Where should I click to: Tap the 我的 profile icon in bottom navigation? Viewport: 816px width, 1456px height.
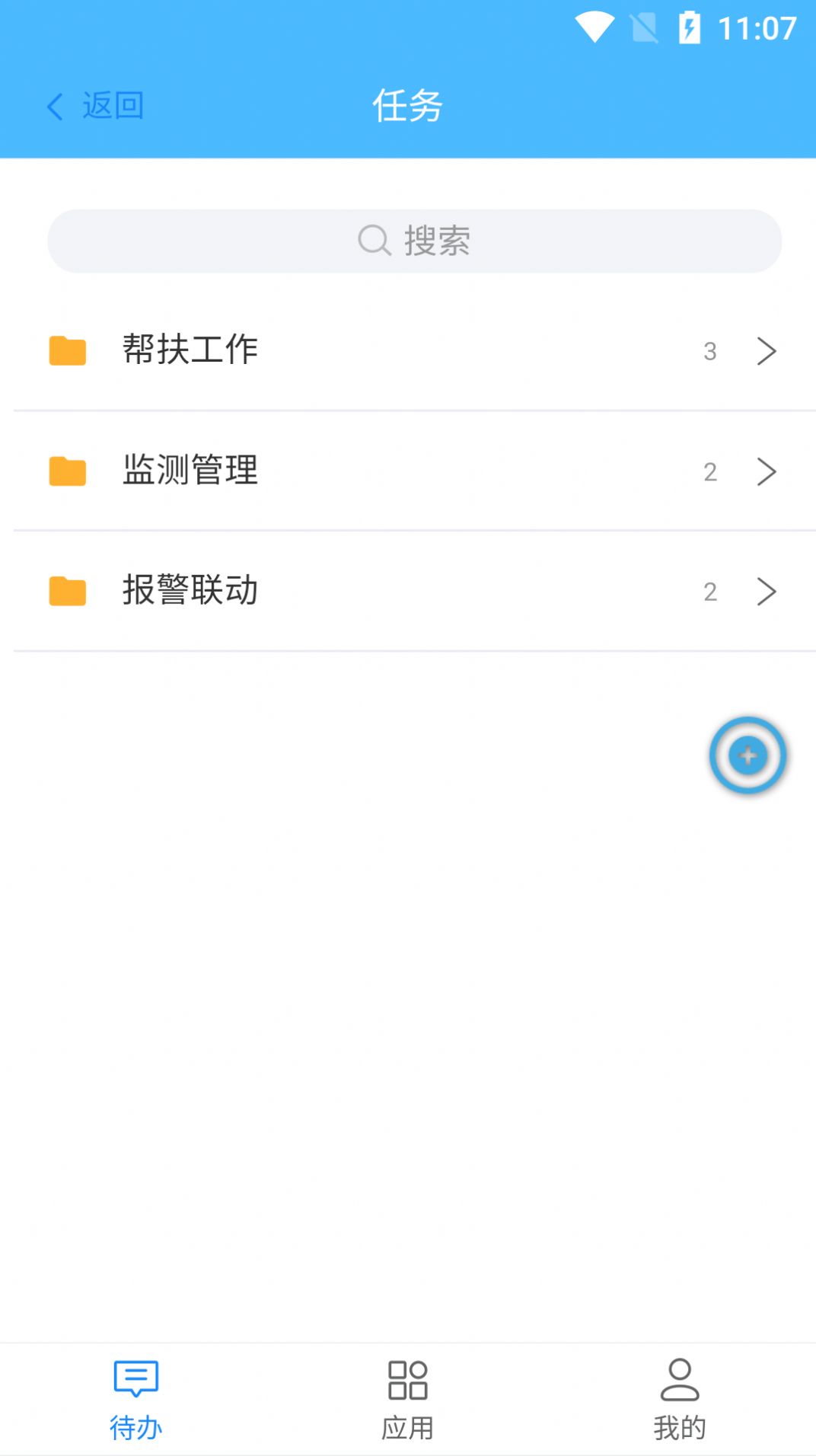click(680, 1378)
